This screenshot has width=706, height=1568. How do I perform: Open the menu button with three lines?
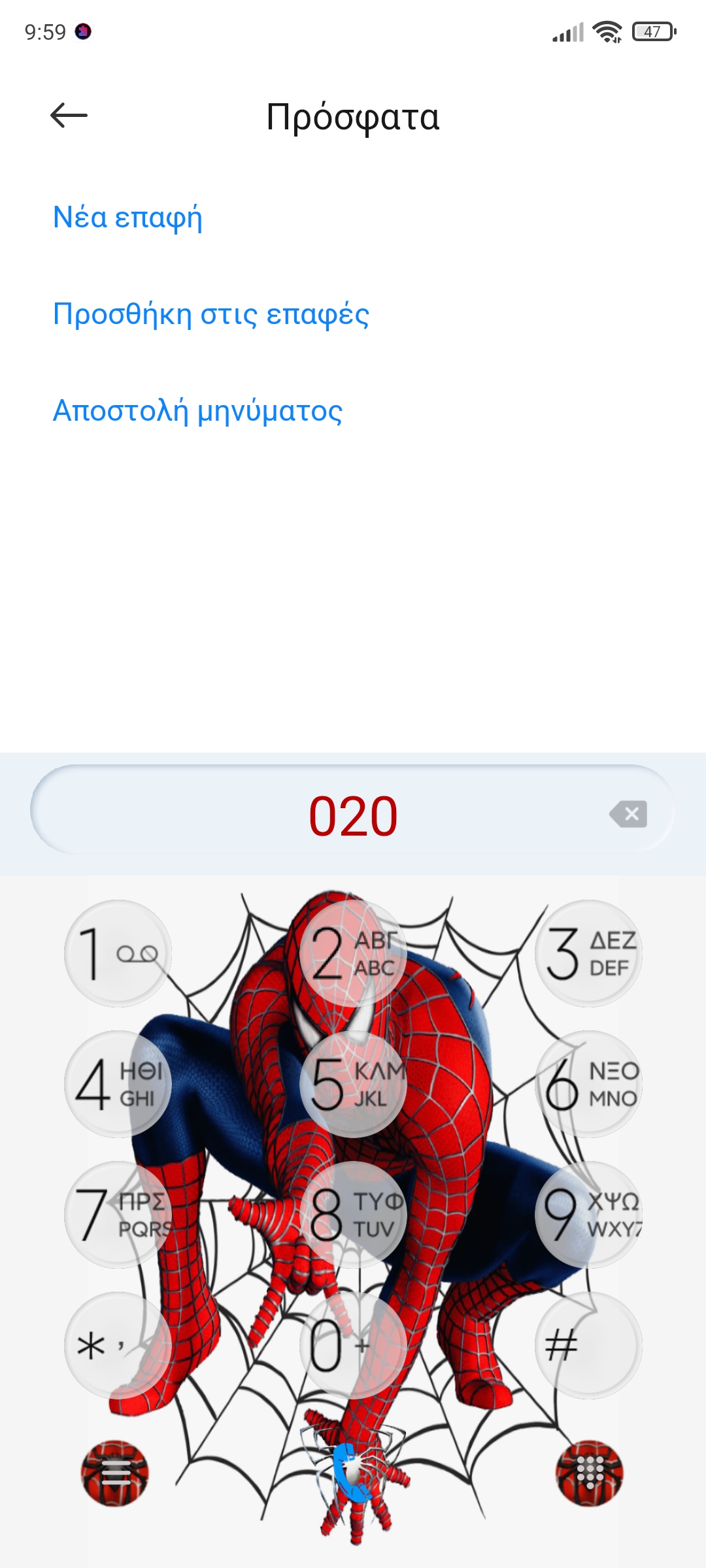(115, 1473)
